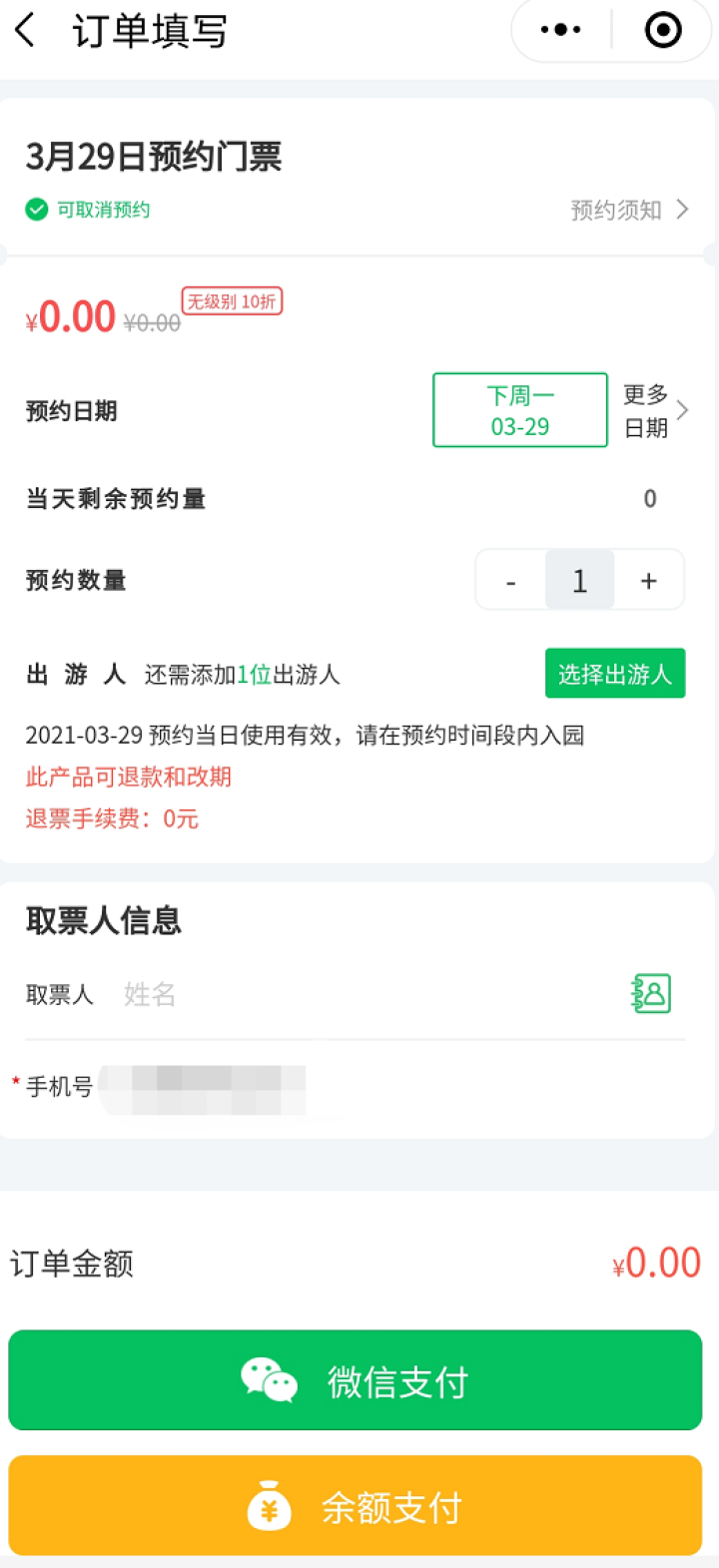Open the mini program more options menu
Image resolution: width=719 pixels, height=1568 pixels.
point(560,30)
